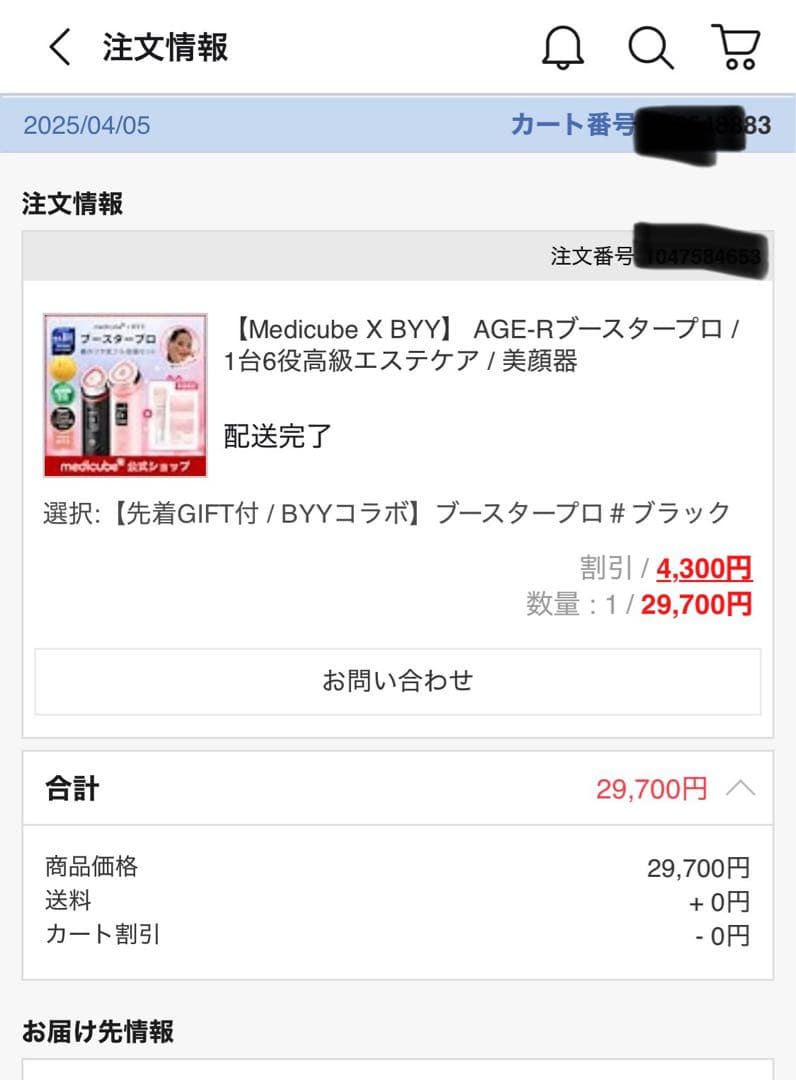Open search with the magnifier icon
Viewport: 796px width, 1080px height.
click(x=650, y=47)
